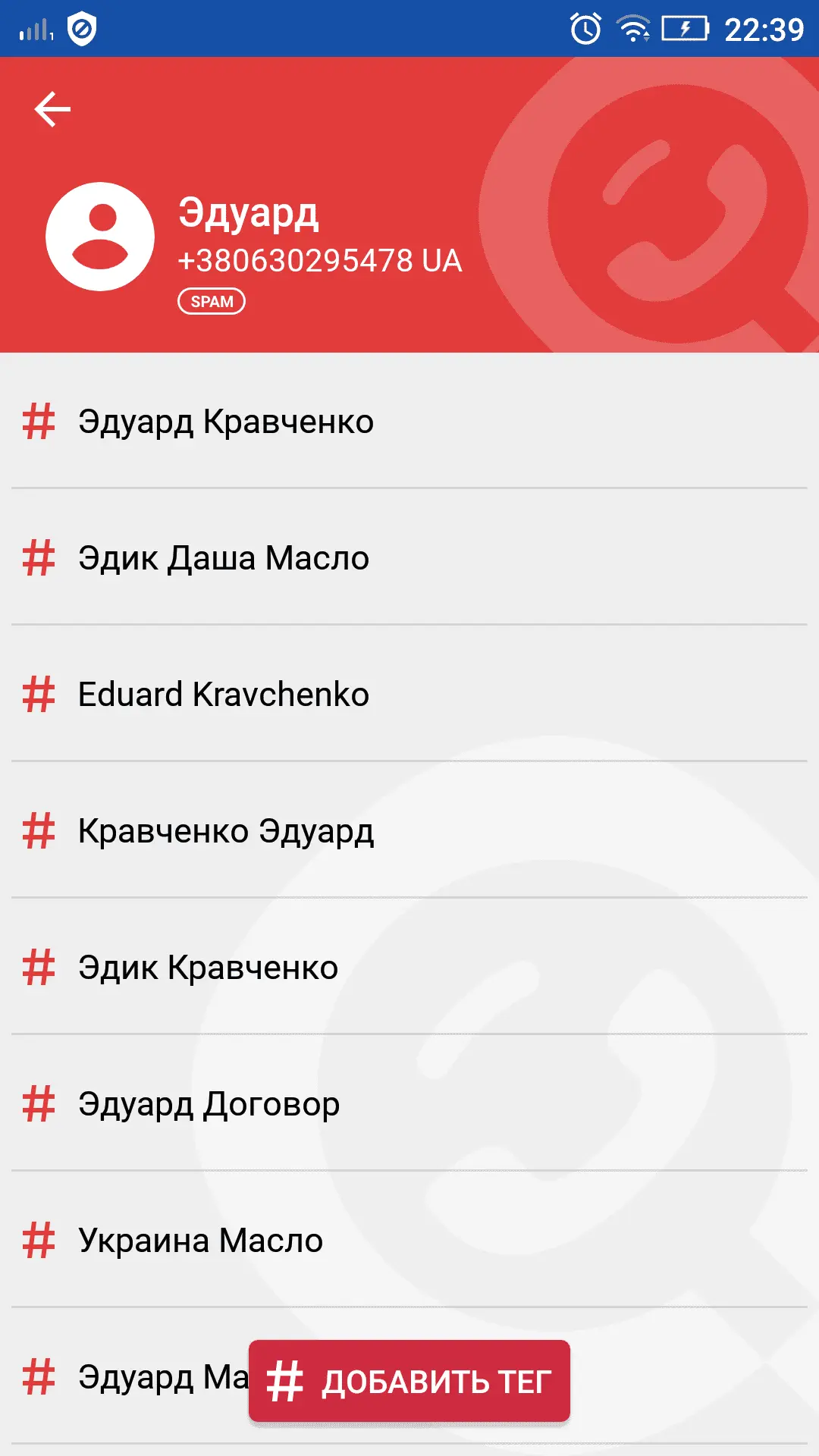This screenshot has width=819, height=1456.
Task: Select the tag Эдик Кравченко
Action: (x=209, y=968)
